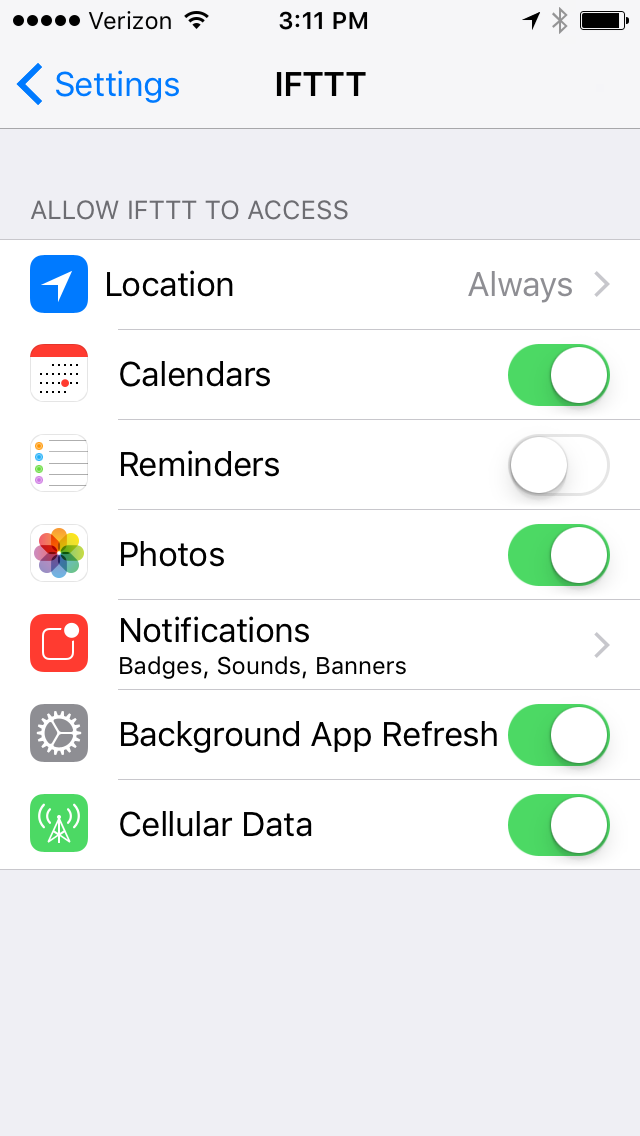This screenshot has height=1136, width=640.
Task: Go back to Settings
Action: (x=98, y=85)
